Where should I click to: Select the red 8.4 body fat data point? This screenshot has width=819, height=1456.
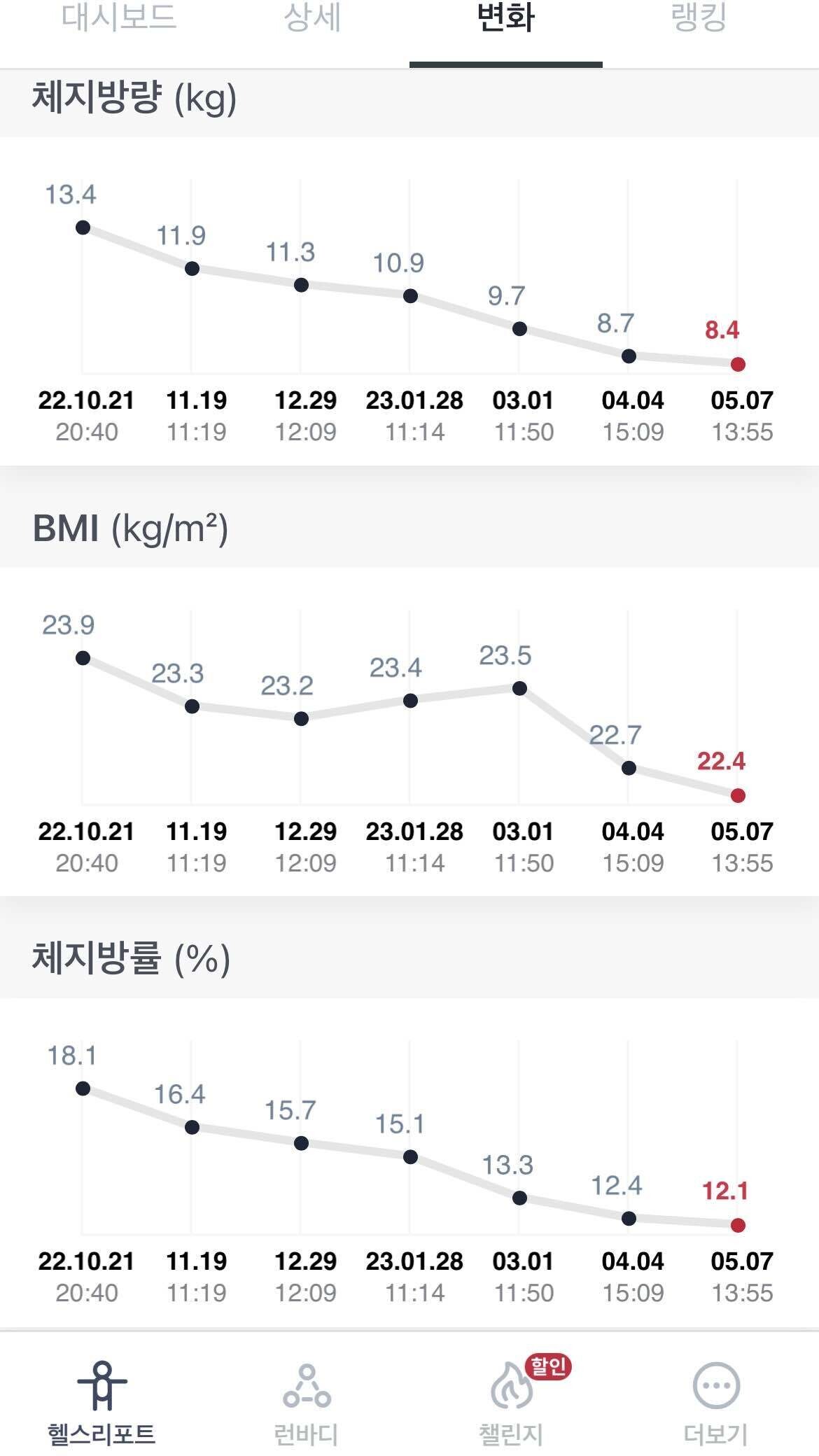[736, 363]
